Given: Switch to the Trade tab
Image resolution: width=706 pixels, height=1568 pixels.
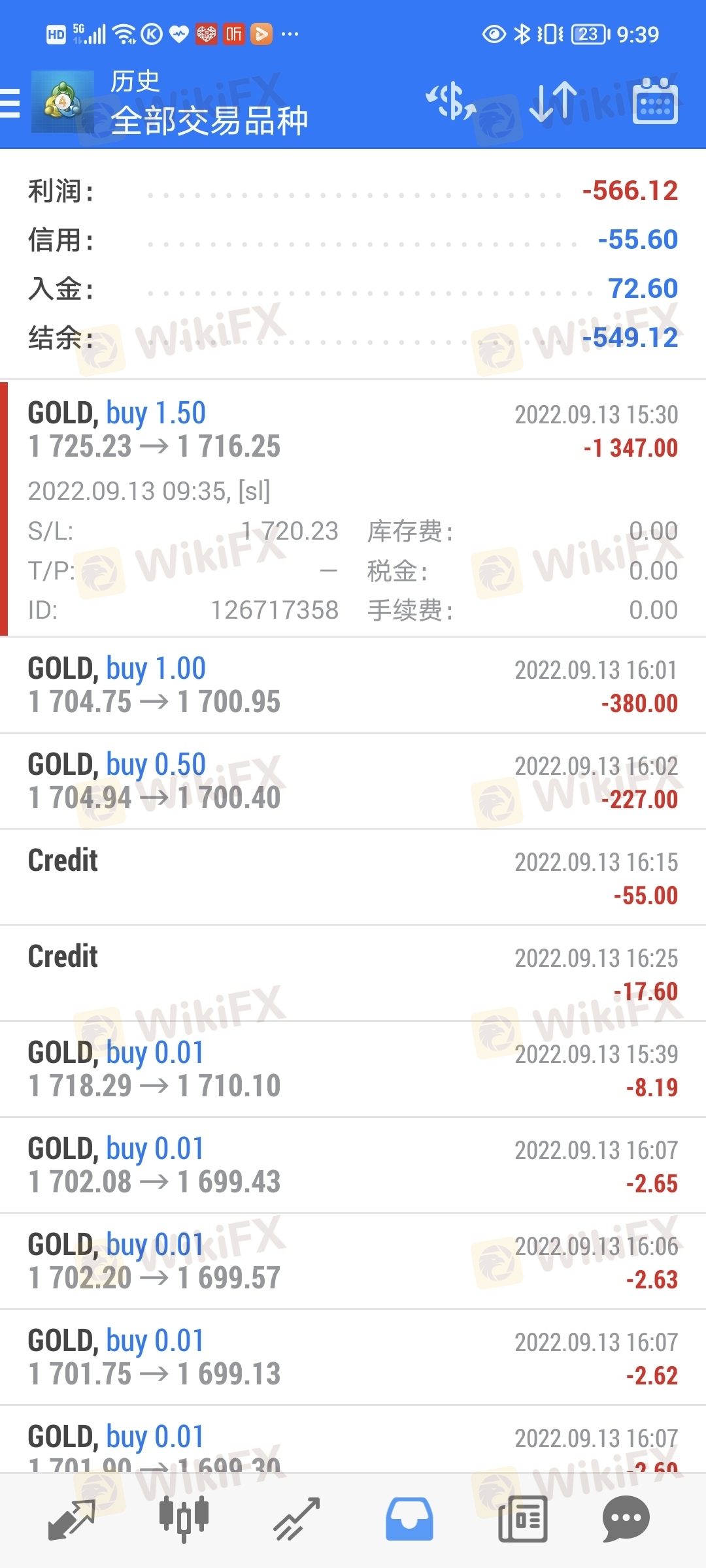Looking at the screenshot, I should [x=297, y=1520].
